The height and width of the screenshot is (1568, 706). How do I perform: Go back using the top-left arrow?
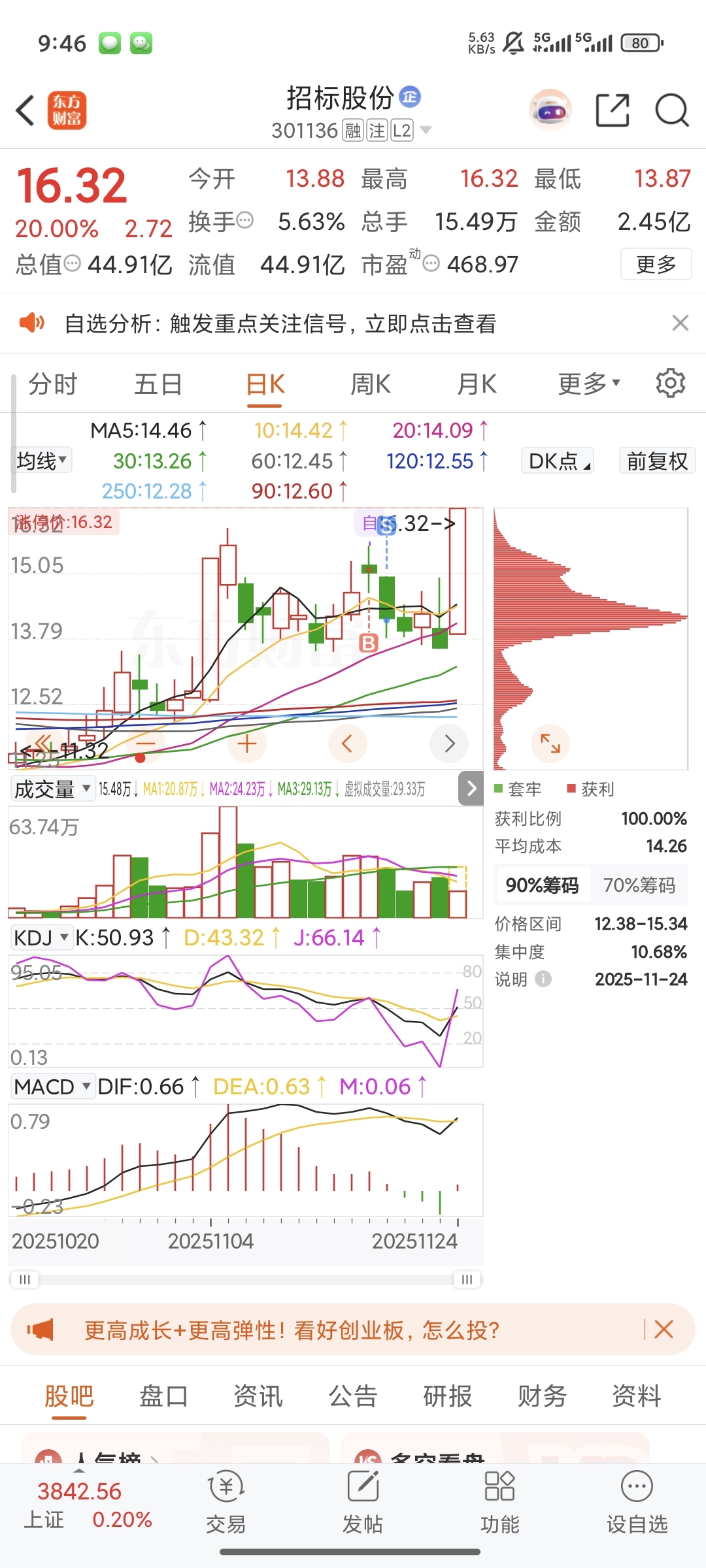pos(26,110)
